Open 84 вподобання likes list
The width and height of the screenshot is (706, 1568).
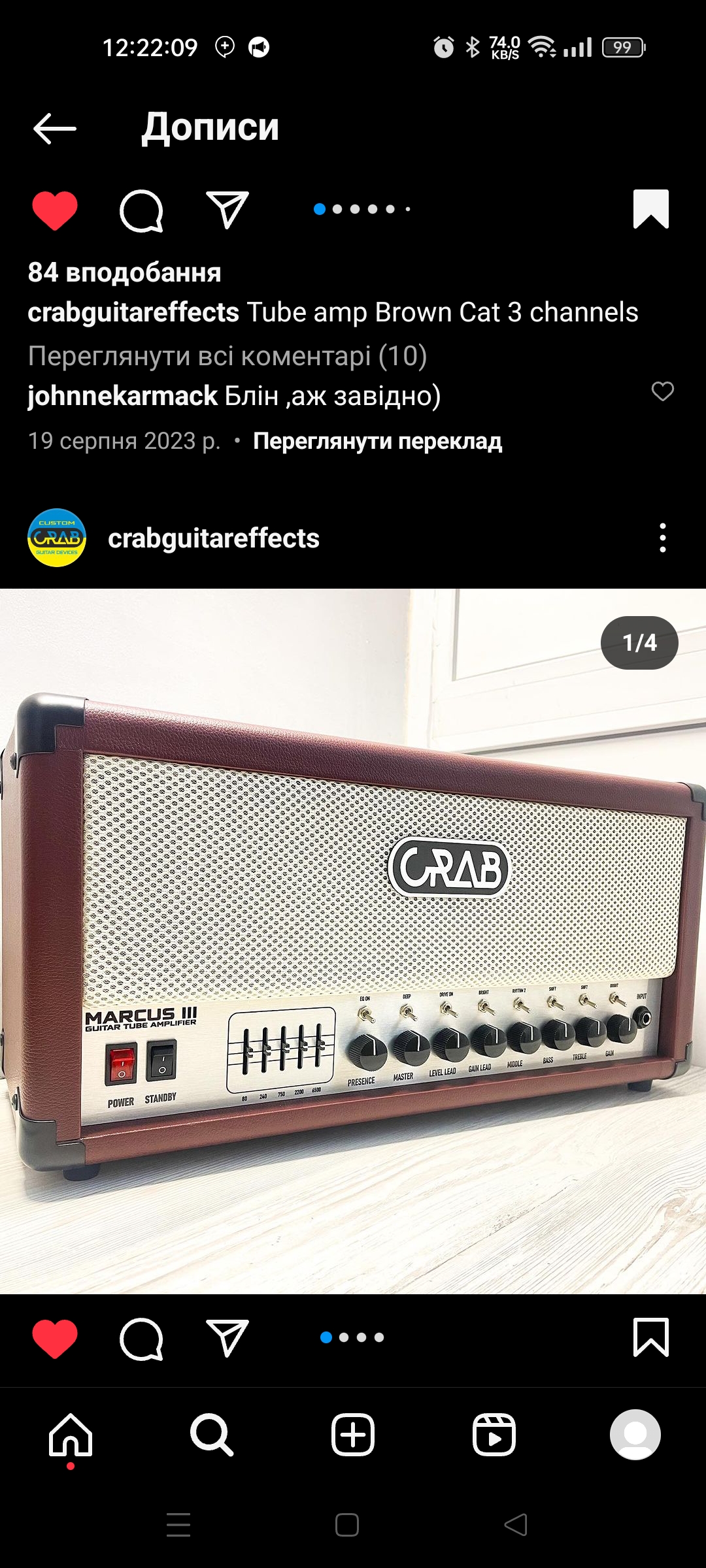point(124,272)
